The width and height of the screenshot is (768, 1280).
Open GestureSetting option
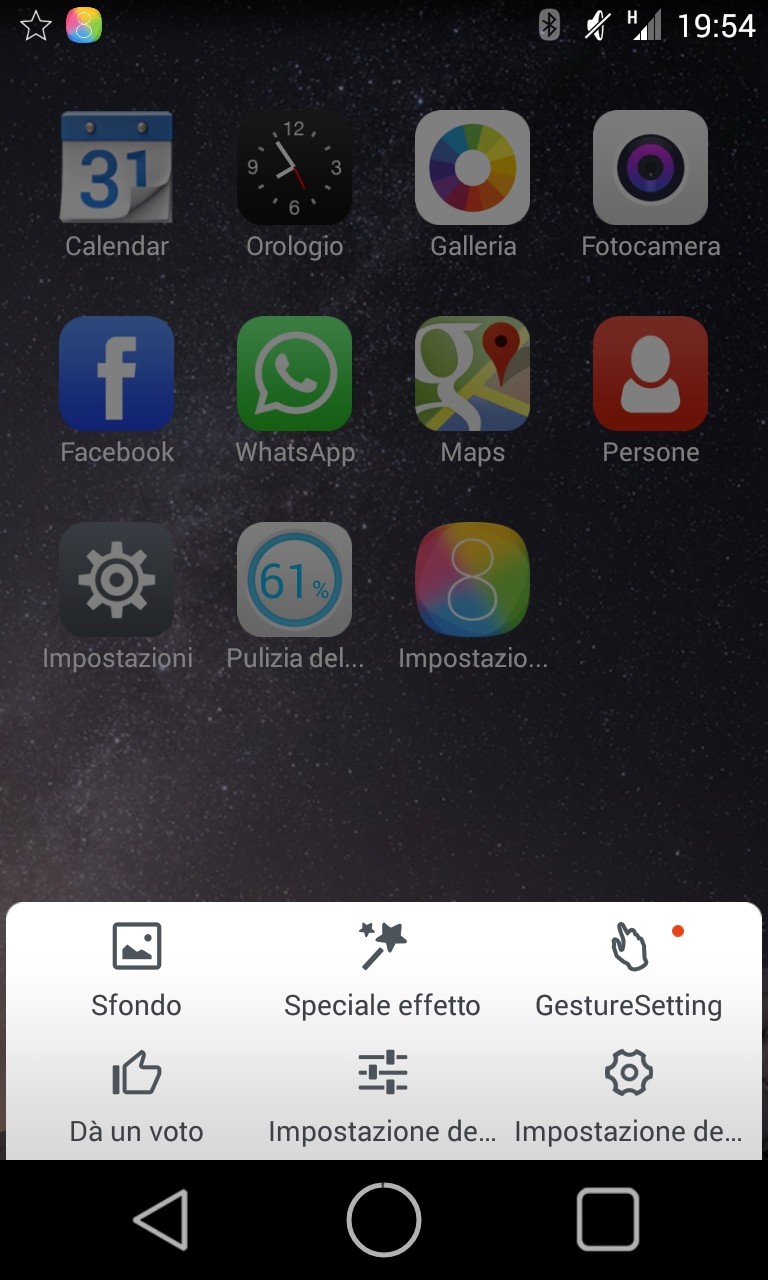click(x=628, y=968)
